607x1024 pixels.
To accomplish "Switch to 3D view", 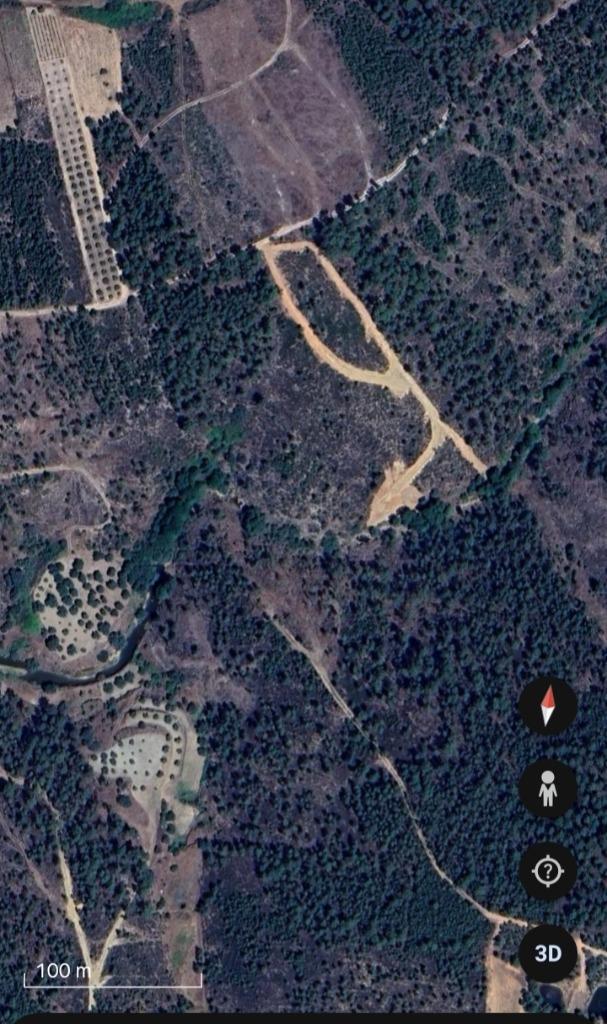I will click(x=547, y=953).
